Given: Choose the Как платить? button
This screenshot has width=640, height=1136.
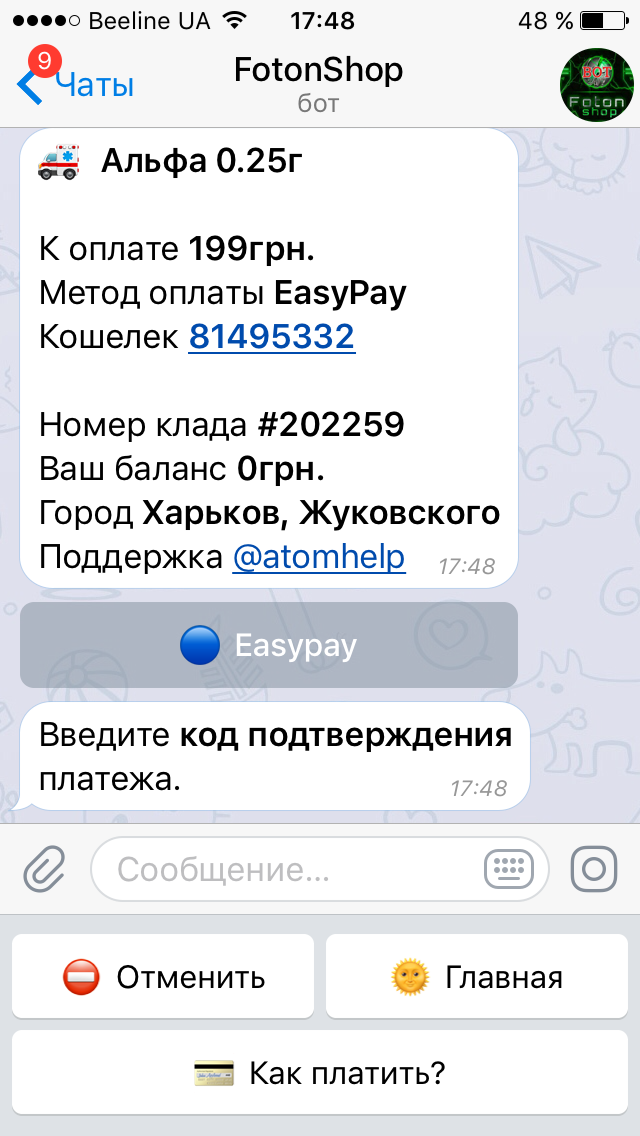Looking at the screenshot, I should tap(320, 1072).
